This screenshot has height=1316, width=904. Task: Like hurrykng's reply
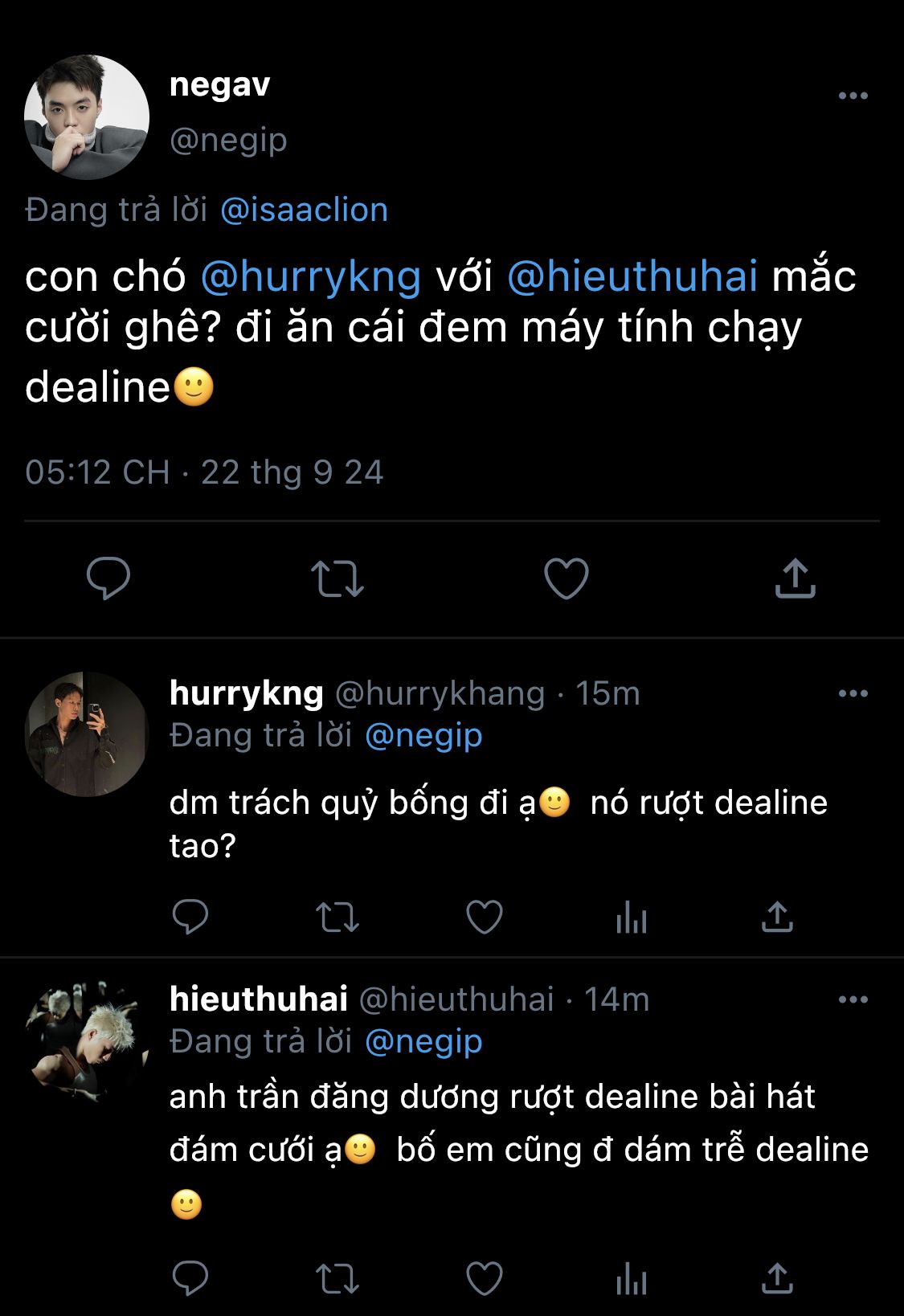coord(485,917)
